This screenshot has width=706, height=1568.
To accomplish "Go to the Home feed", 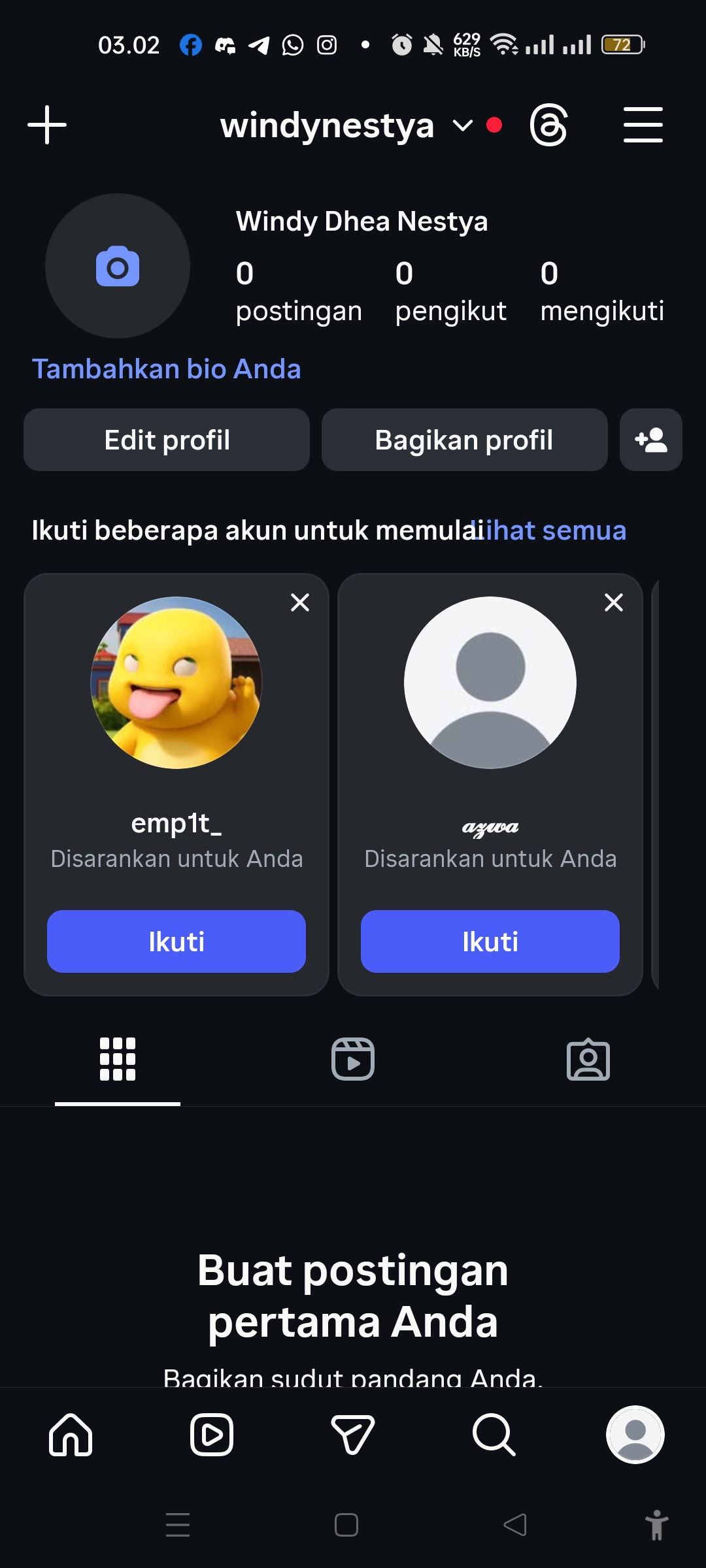I will pyautogui.click(x=71, y=1435).
